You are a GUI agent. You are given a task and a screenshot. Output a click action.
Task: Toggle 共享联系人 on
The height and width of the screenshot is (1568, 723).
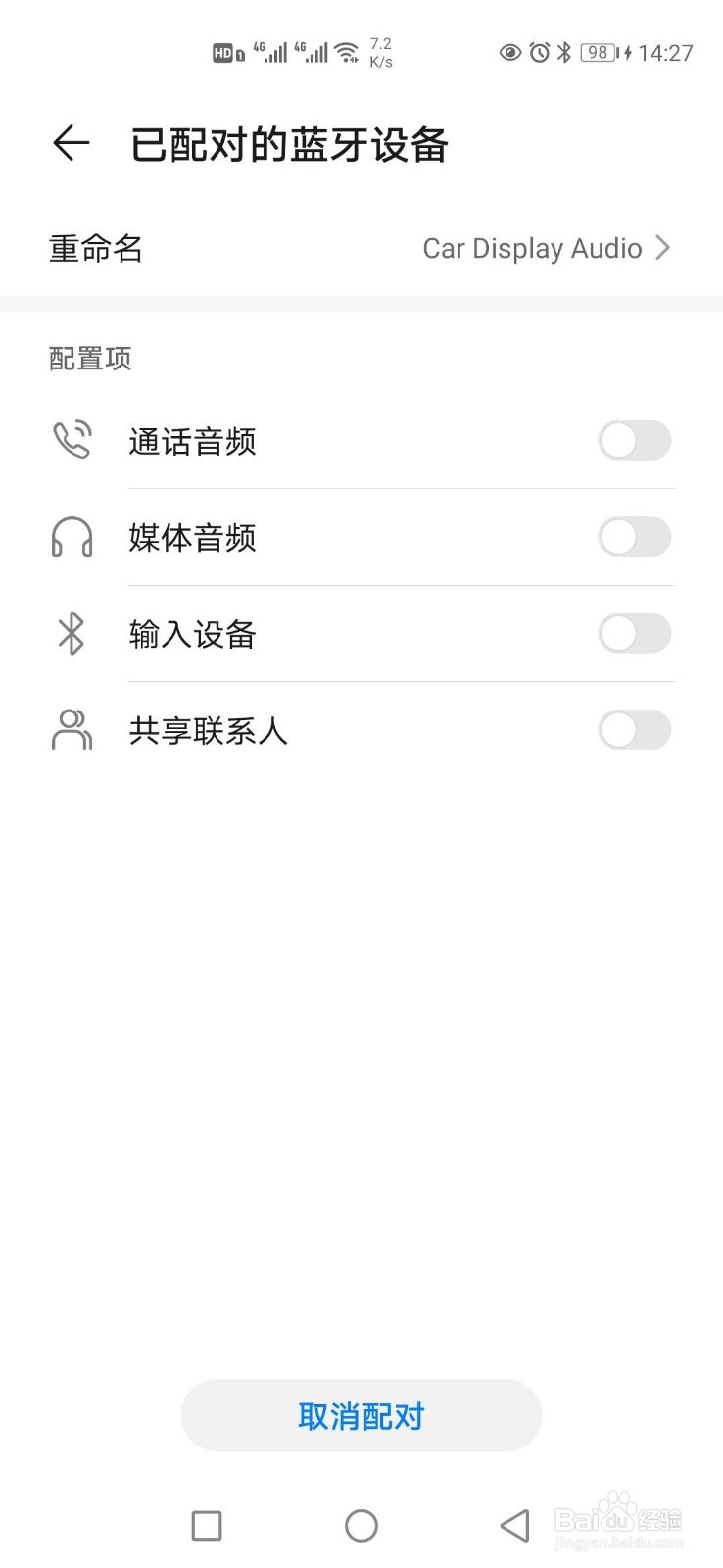click(634, 730)
